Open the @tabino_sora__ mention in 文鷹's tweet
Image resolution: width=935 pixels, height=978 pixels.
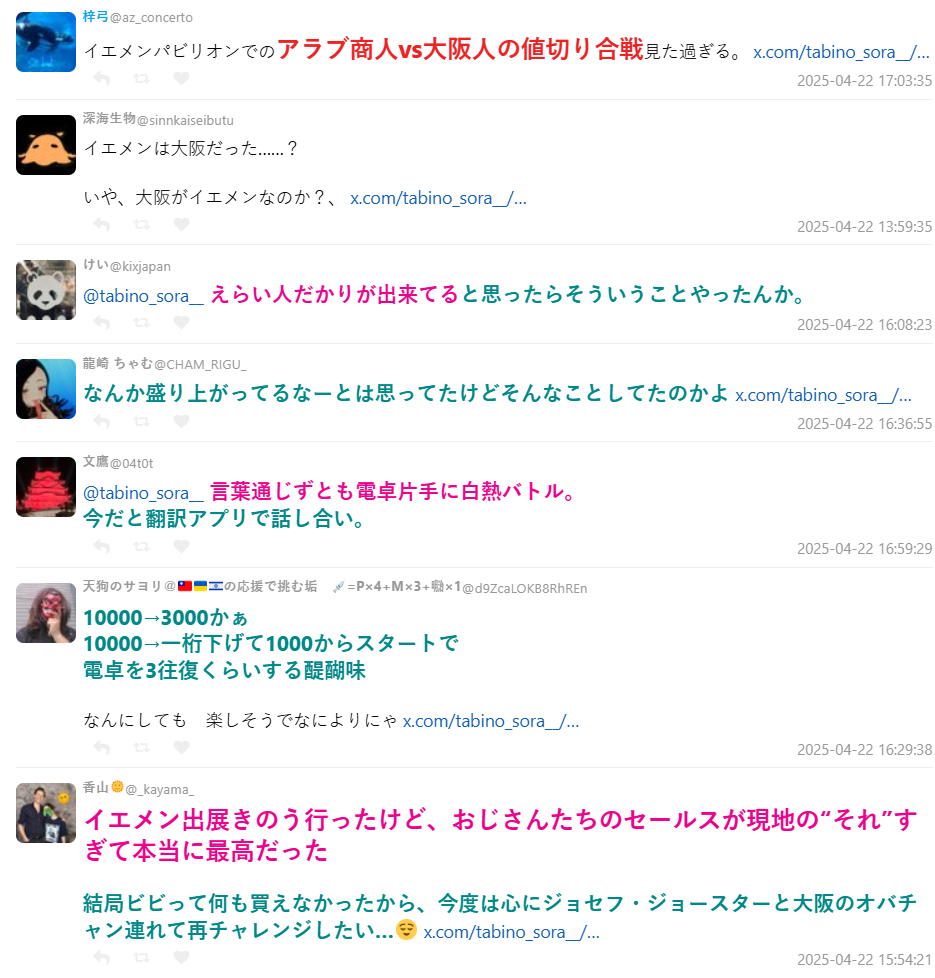(143, 493)
